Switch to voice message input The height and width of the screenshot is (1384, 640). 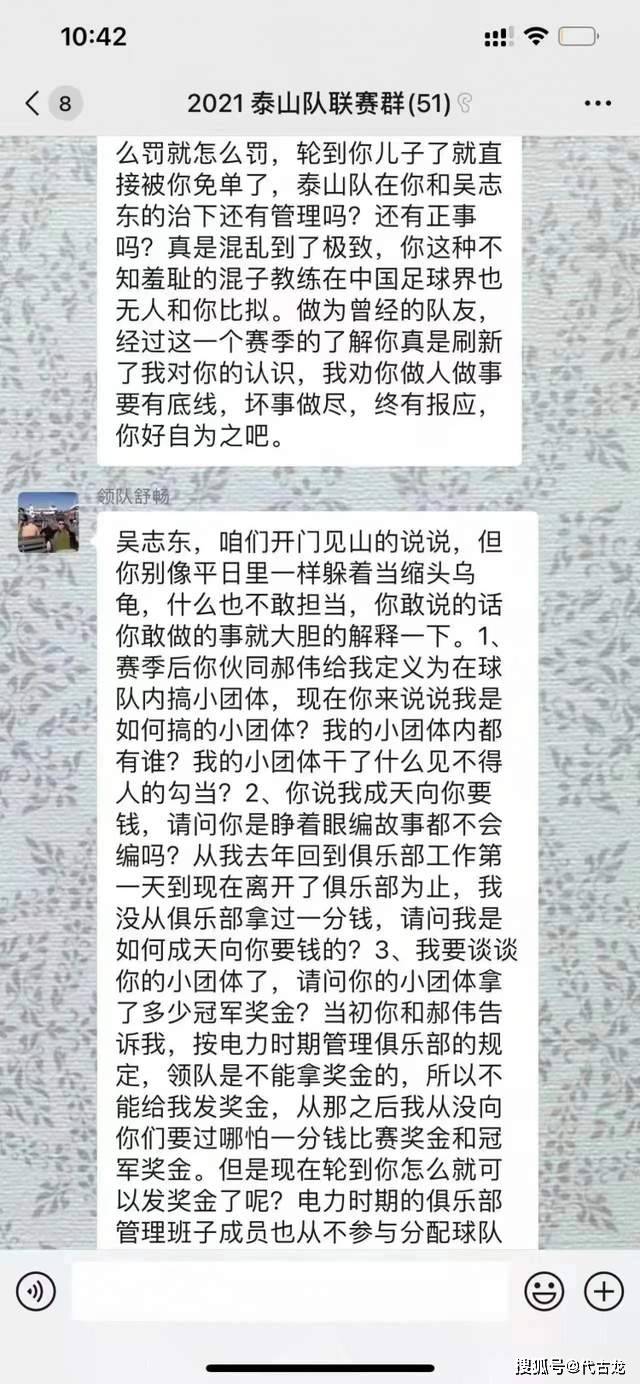coord(37,1293)
